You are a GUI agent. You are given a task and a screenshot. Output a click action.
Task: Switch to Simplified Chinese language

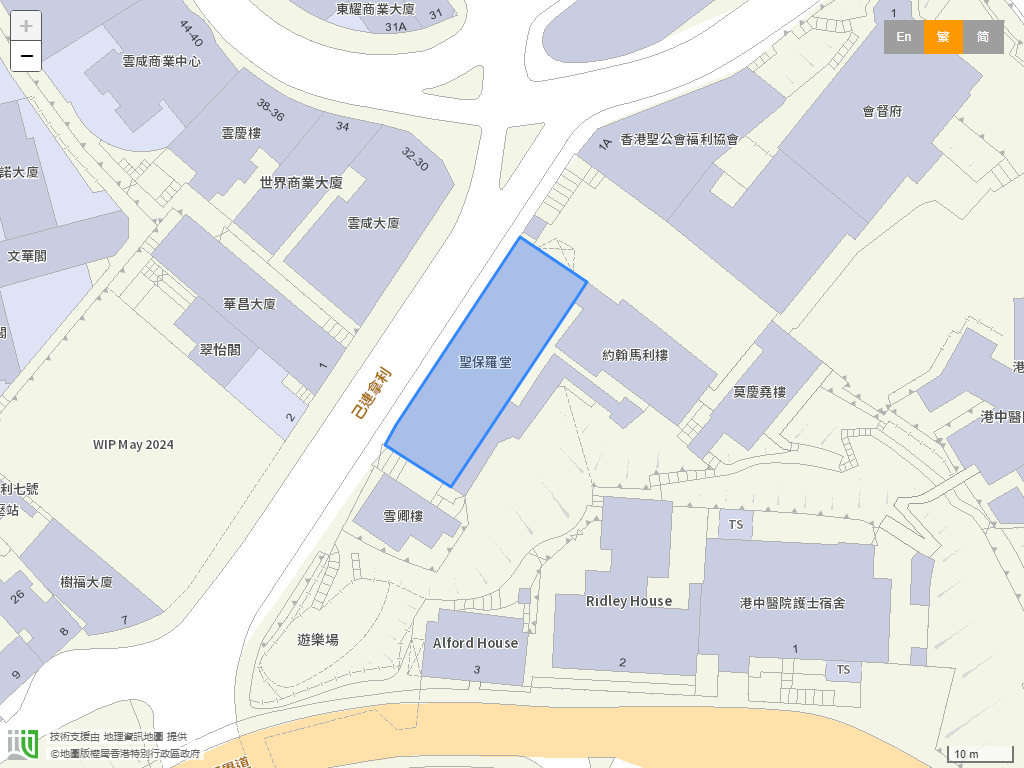tap(983, 37)
